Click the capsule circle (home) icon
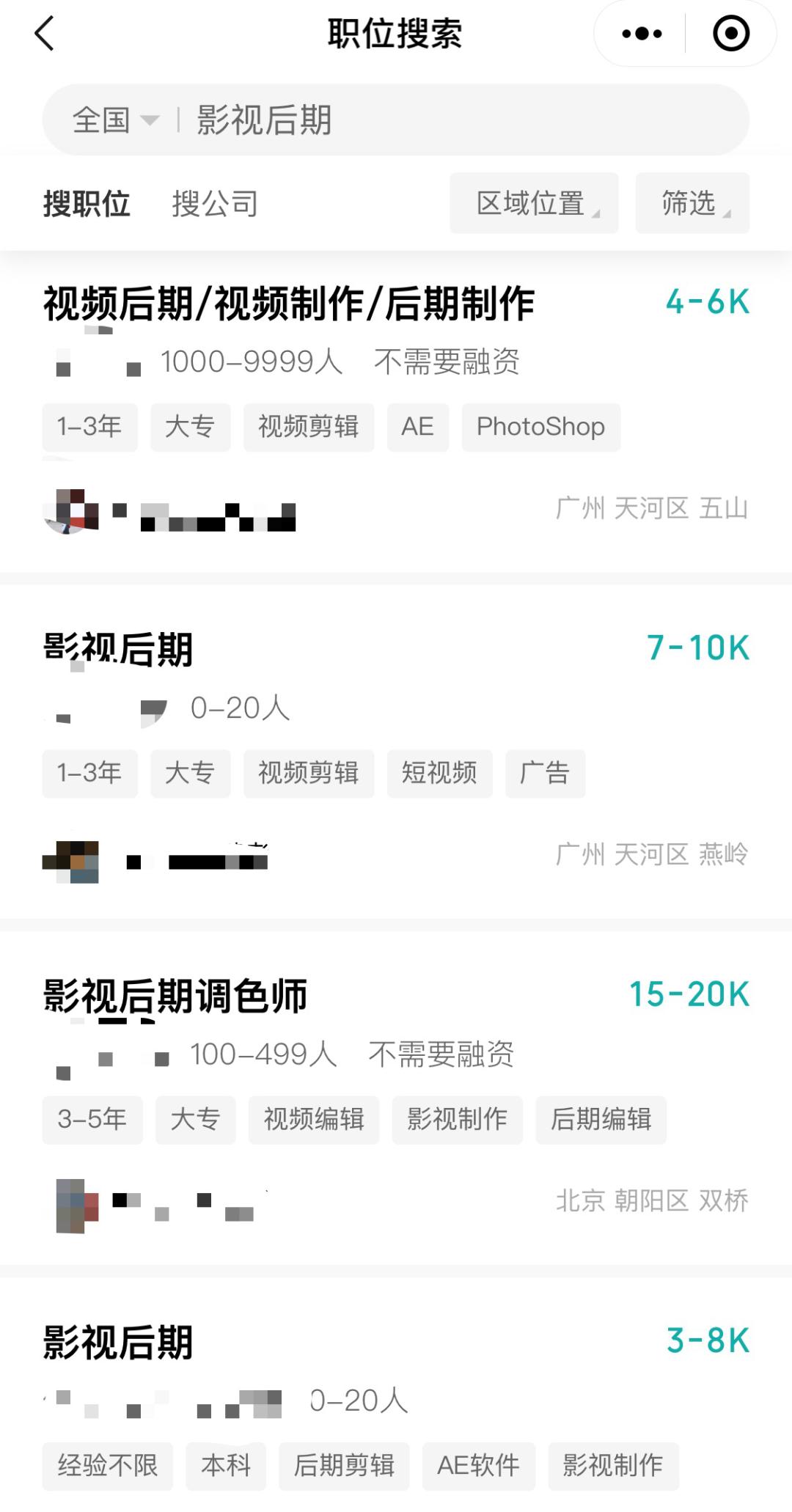This screenshot has width=792, height=1512. click(x=730, y=34)
